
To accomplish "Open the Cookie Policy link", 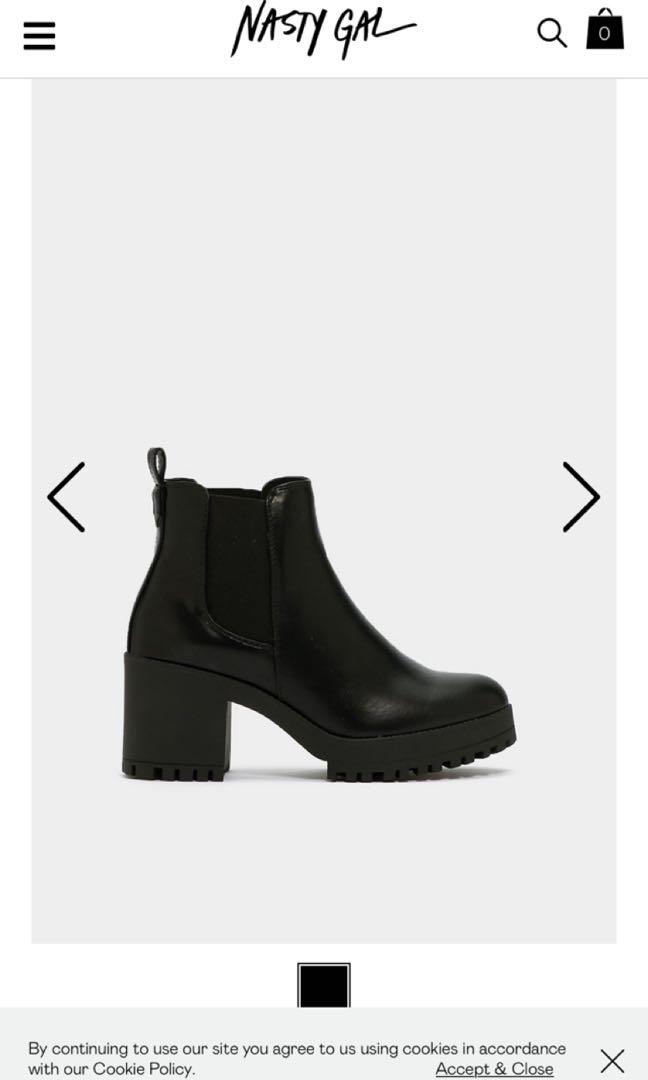I will click(x=142, y=1069).
